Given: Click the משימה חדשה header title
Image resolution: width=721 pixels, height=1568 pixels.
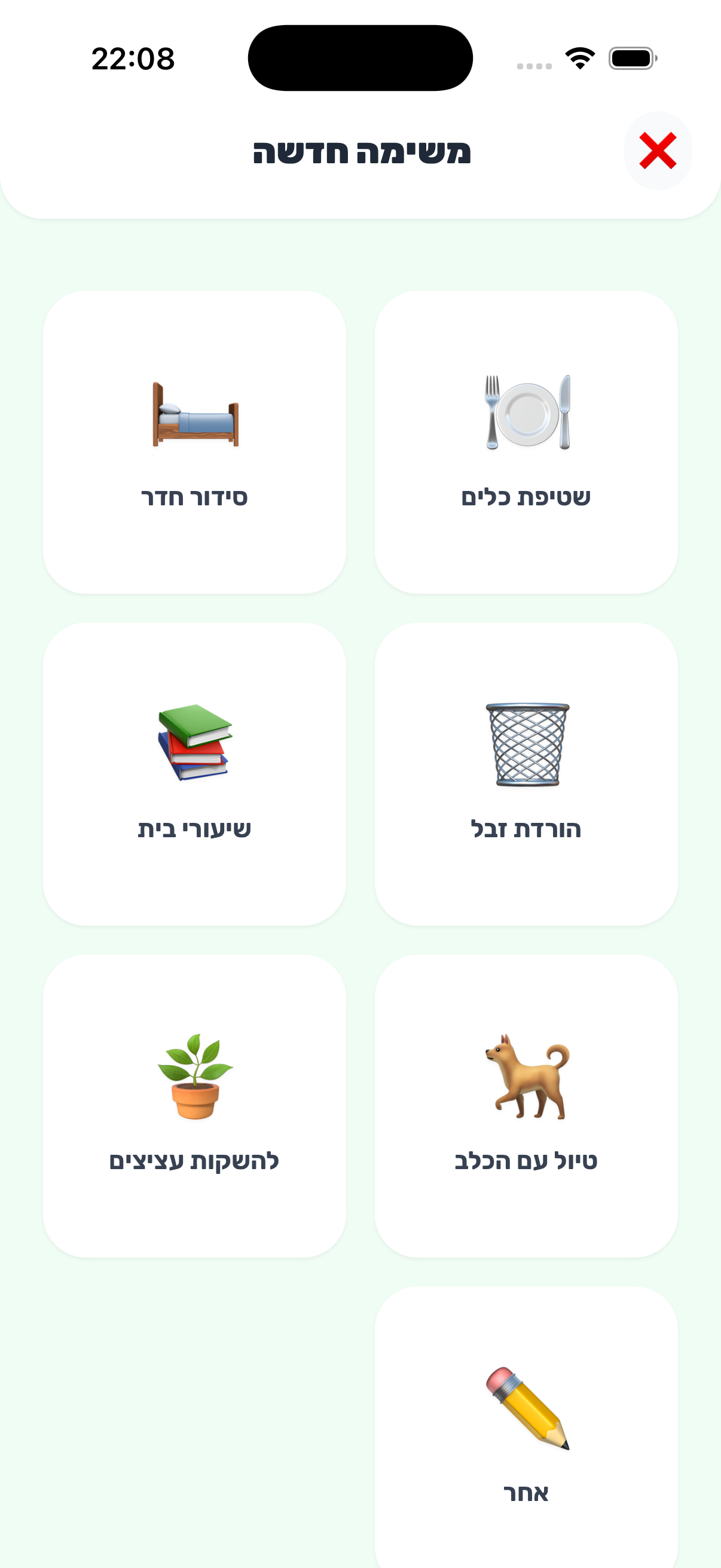Looking at the screenshot, I should point(361,152).
